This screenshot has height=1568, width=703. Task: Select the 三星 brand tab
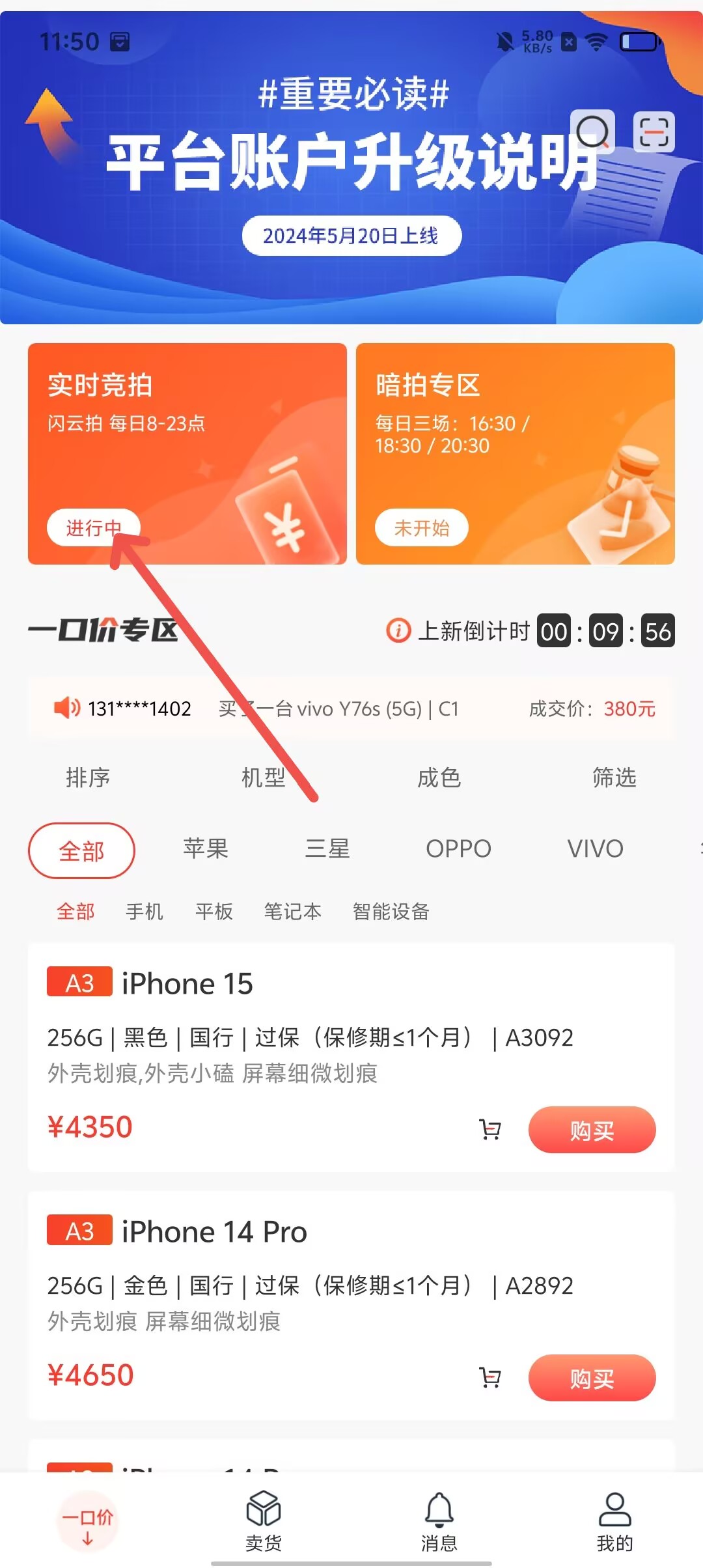point(327,849)
